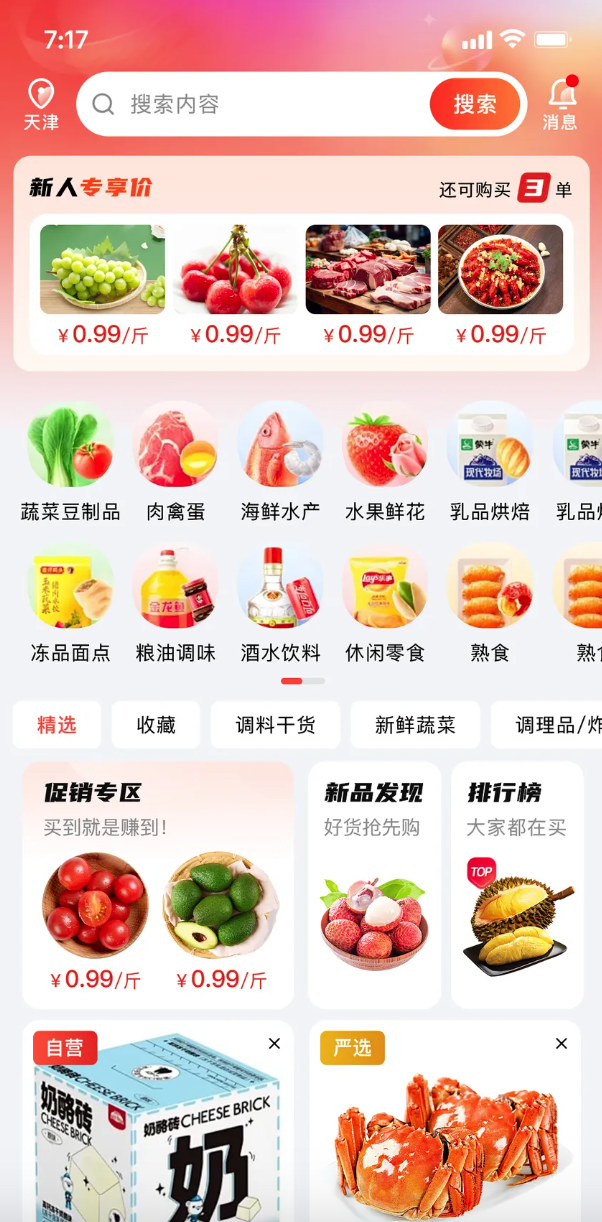The image size is (602, 1222).
Task: Open the 天津 location selector
Action: [x=41, y=104]
